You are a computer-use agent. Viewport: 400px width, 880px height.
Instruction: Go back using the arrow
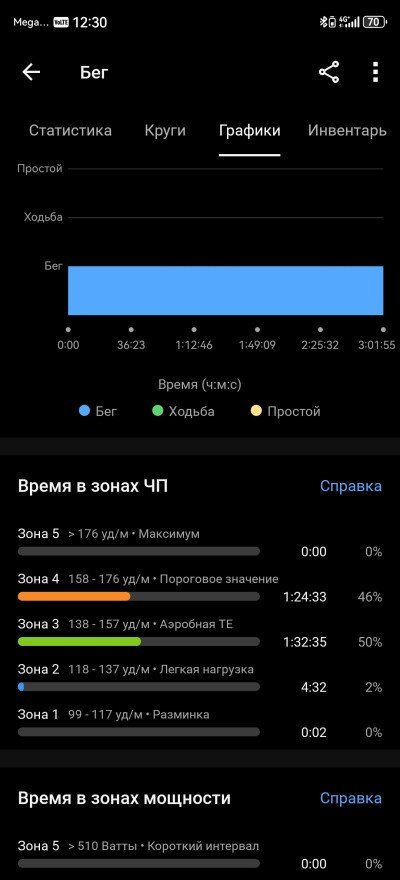[31, 72]
